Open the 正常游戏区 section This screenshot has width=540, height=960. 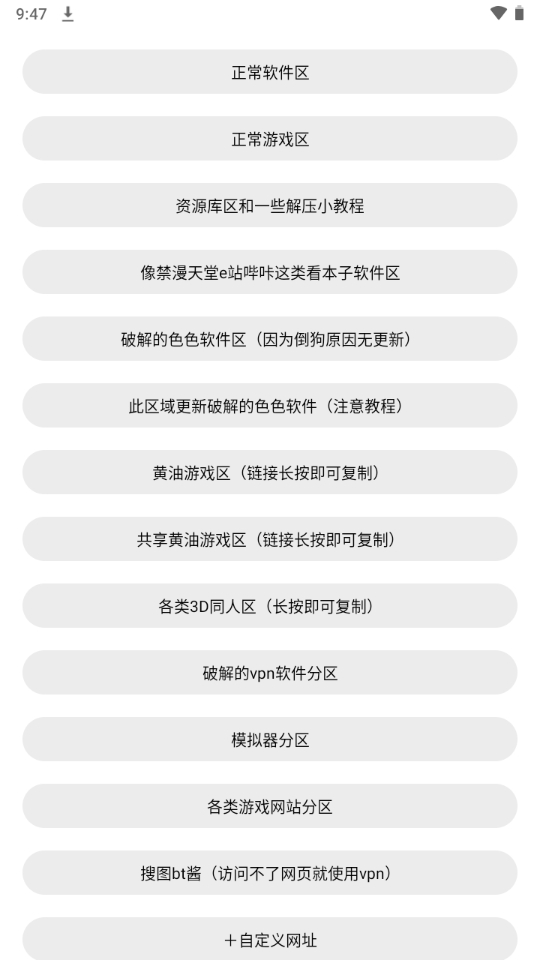[x=270, y=138]
